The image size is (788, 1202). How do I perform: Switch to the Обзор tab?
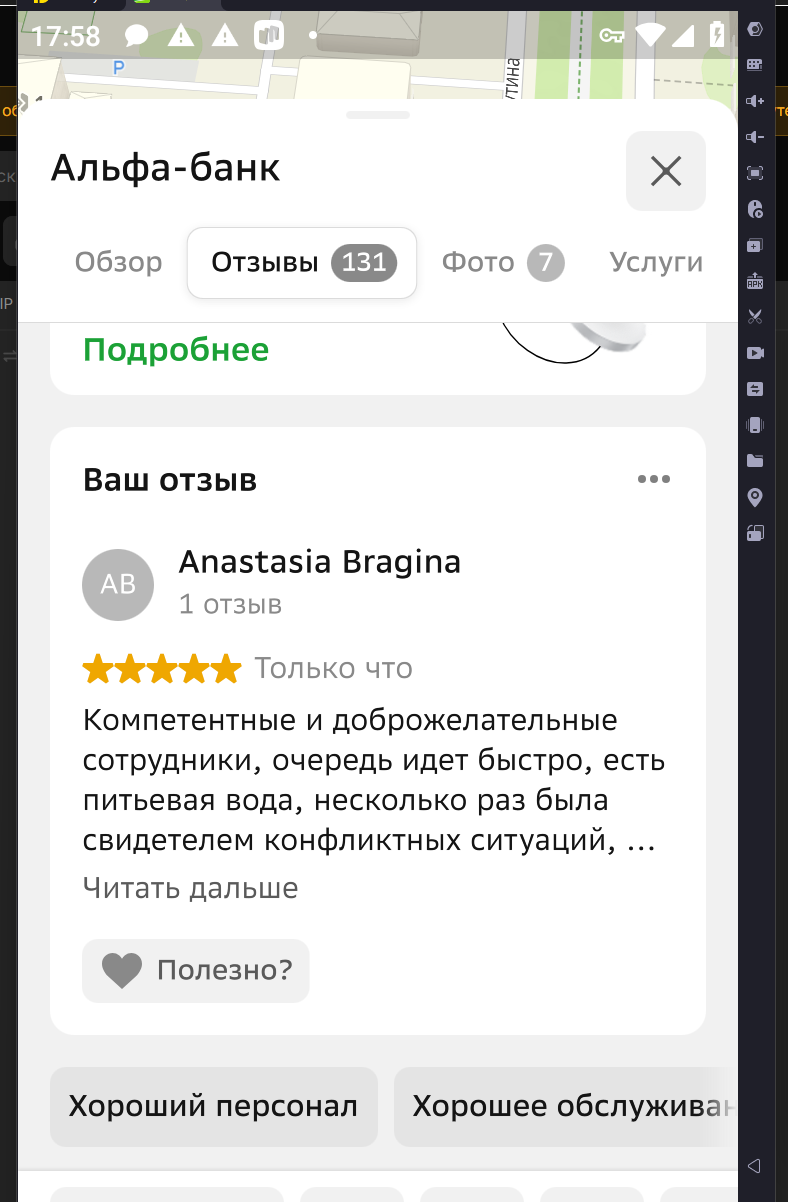118,263
